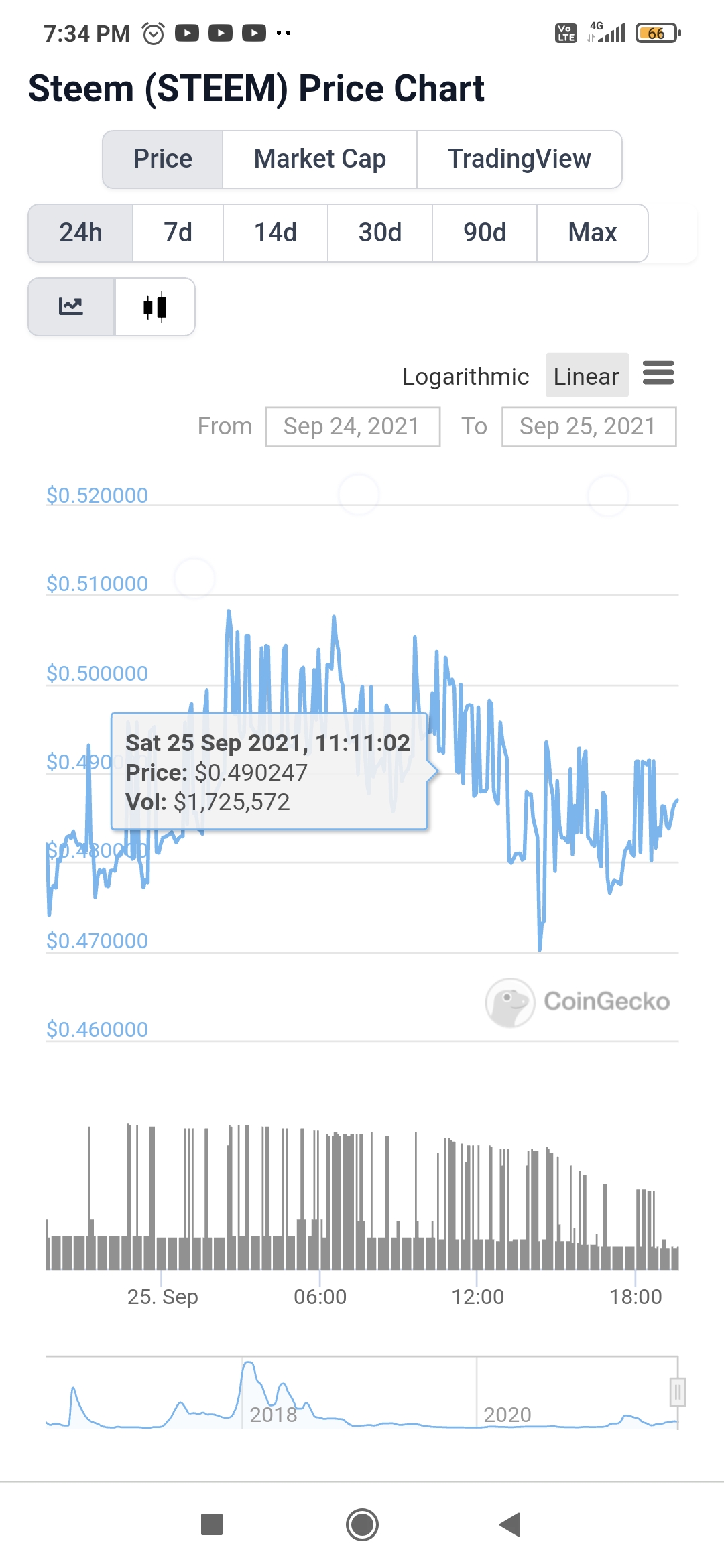Set chart scale to Linear
Screen dimensions: 724x1568
click(587, 376)
